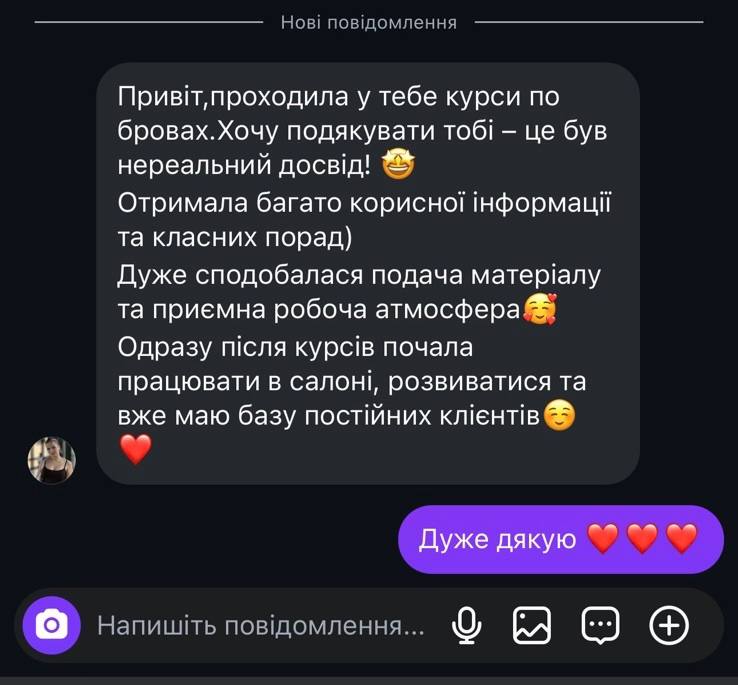Open the stickers and GIF picker
This screenshot has height=685, width=738.
601,626
